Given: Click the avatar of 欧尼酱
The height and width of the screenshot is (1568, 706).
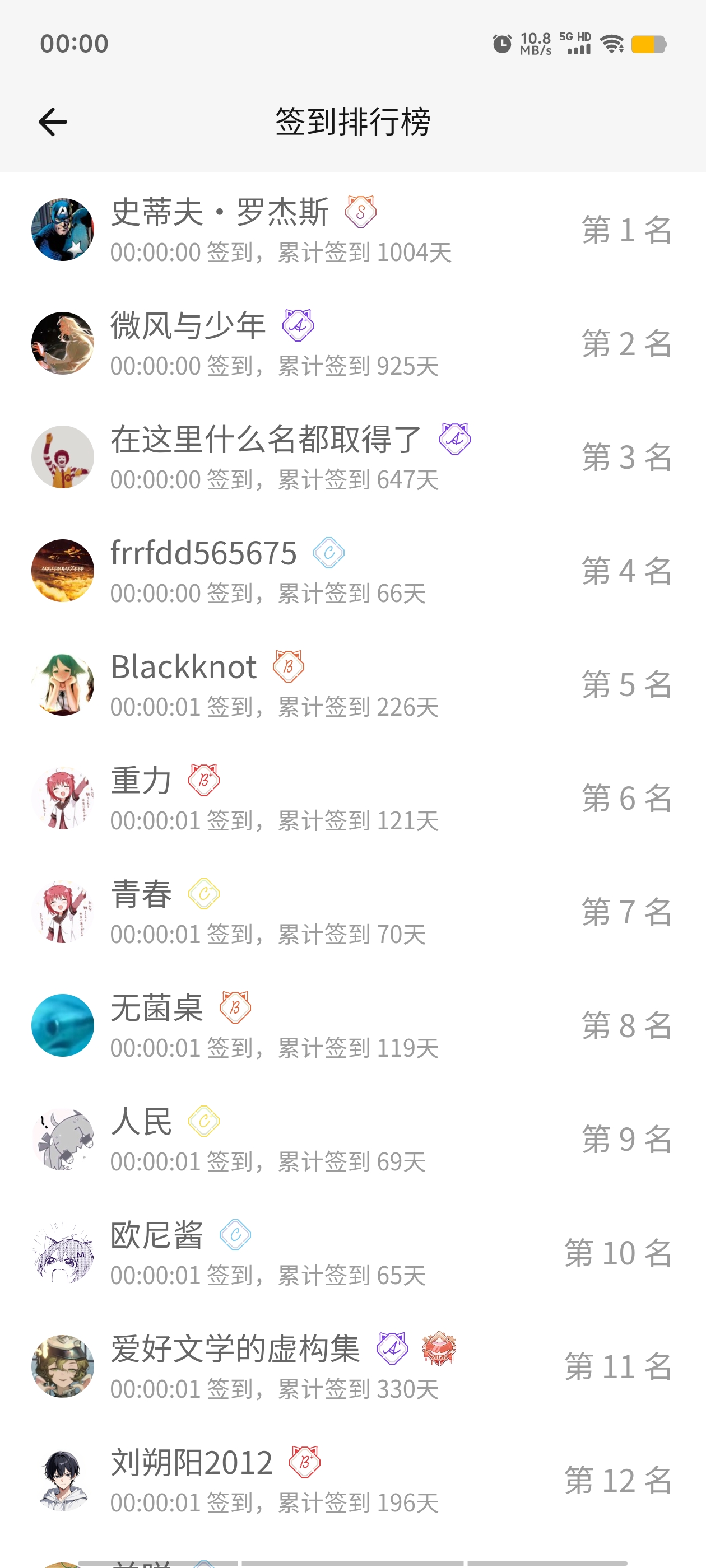Looking at the screenshot, I should [63, 1254].
